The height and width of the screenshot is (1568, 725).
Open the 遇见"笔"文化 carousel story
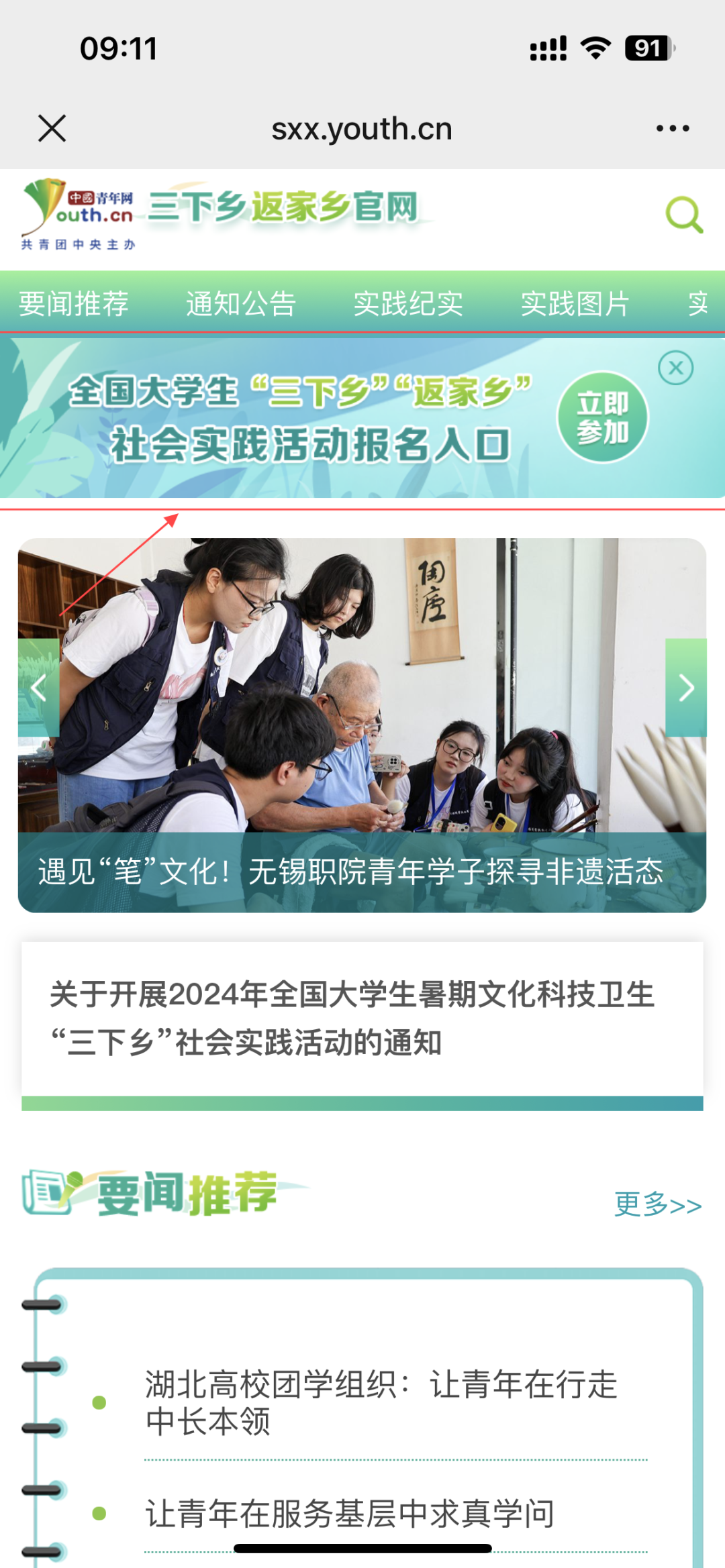pyautogui.click(x=350, y=872)
